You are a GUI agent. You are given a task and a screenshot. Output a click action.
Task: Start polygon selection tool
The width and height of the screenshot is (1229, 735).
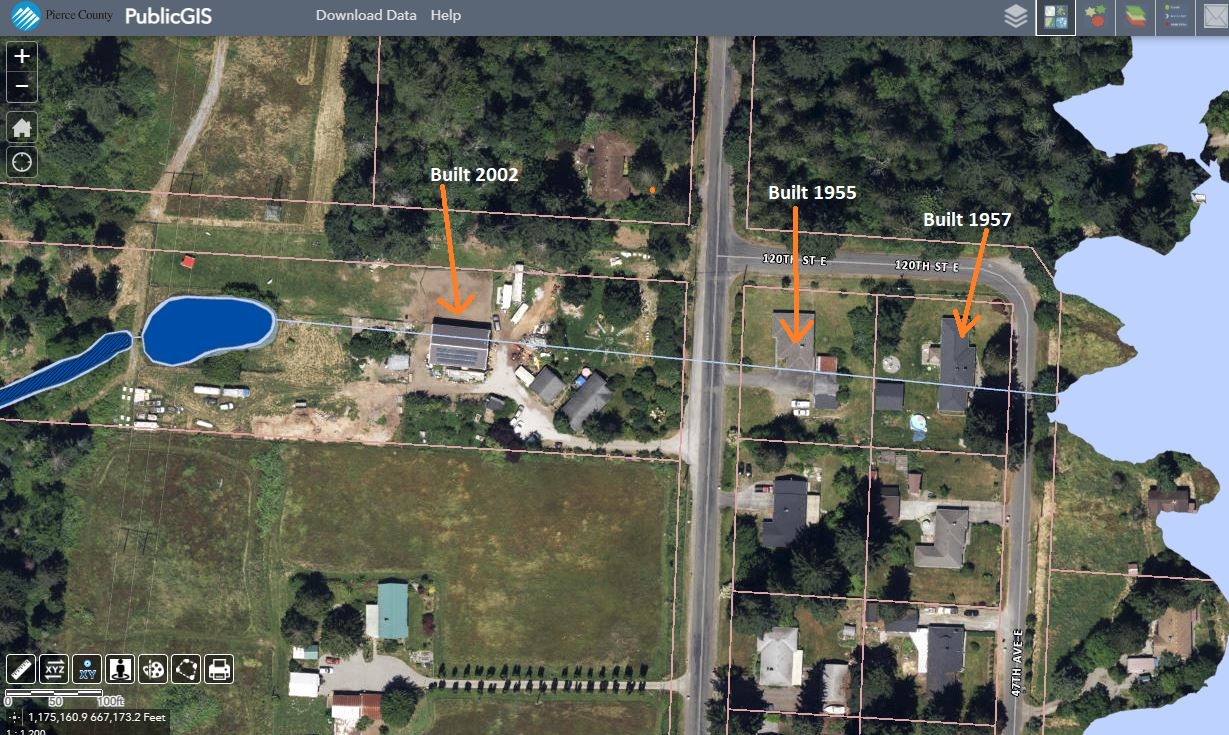(x=186, y=669)
